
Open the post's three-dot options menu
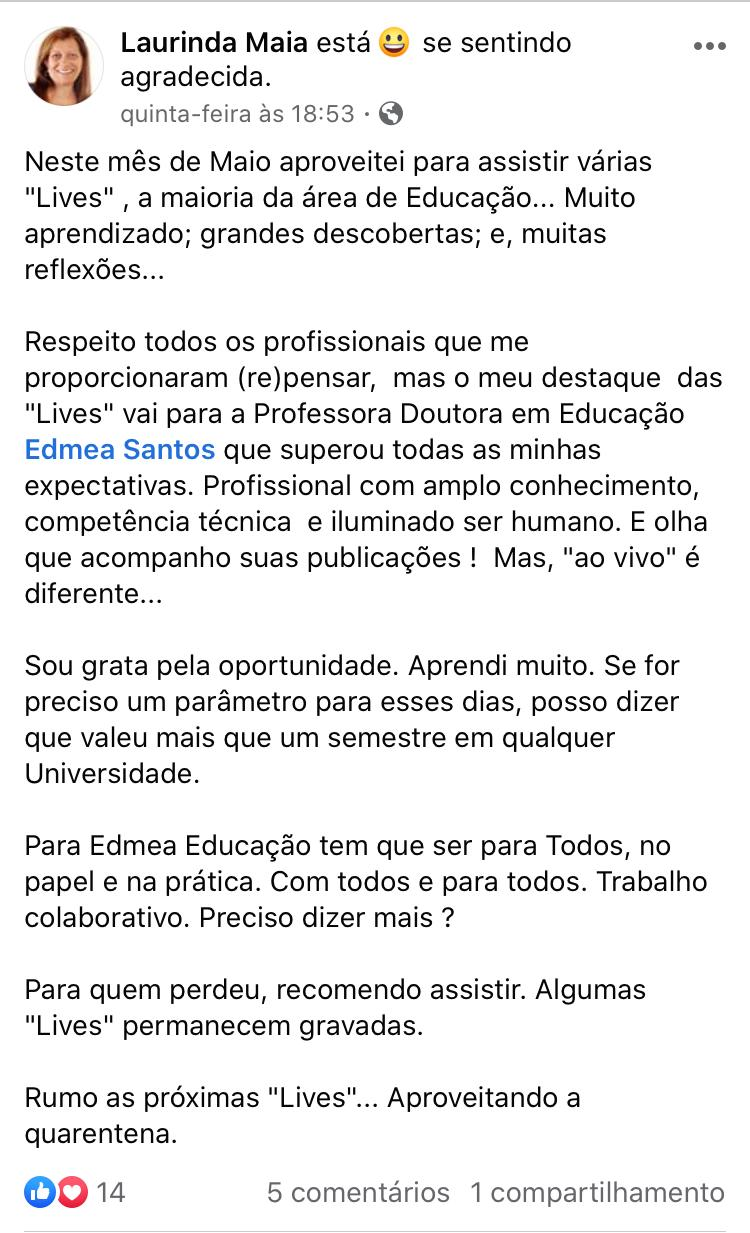click(709, 46)
